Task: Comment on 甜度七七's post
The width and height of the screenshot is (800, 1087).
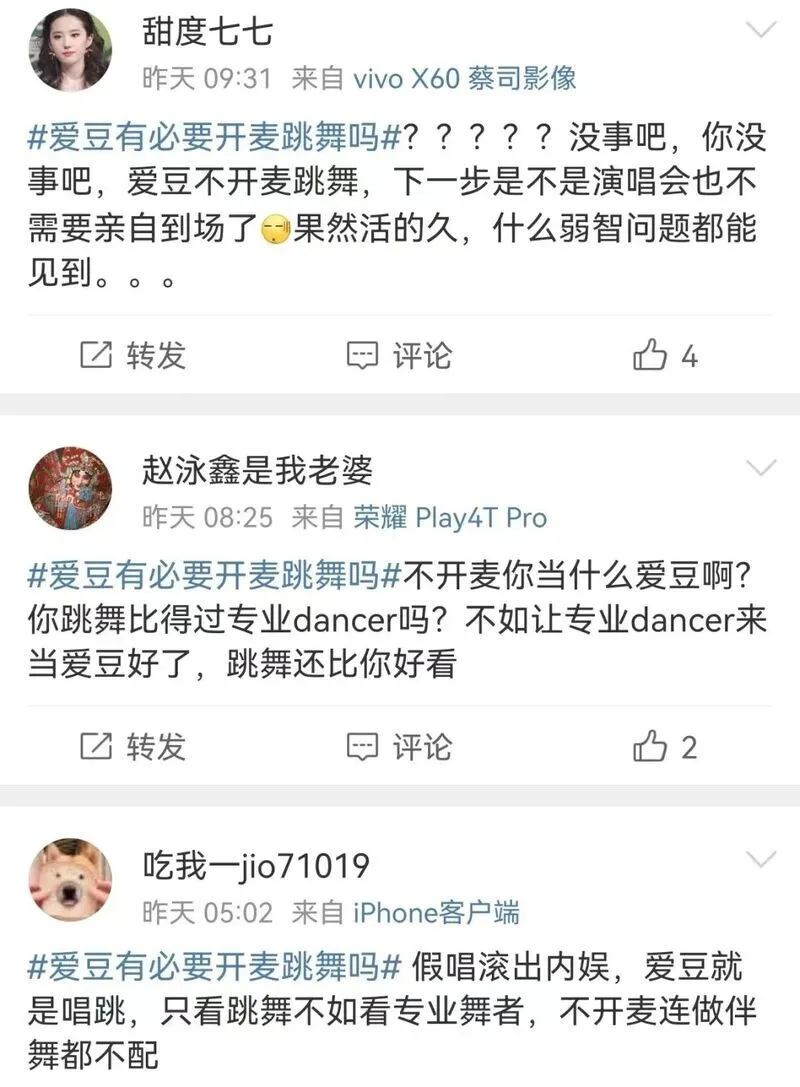Action: tap(399, 355)
